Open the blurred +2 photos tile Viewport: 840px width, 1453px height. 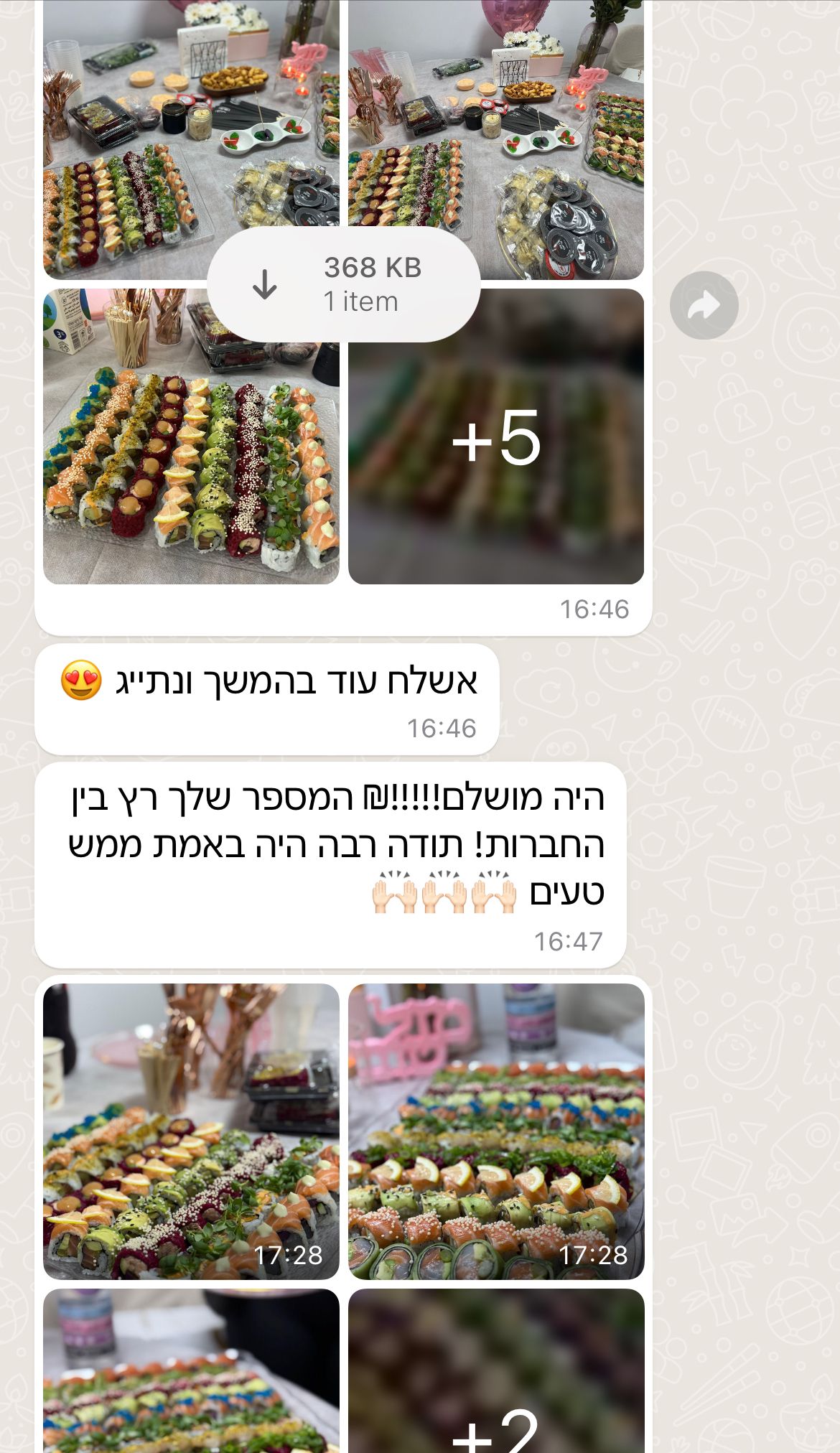click(496, 1371)
